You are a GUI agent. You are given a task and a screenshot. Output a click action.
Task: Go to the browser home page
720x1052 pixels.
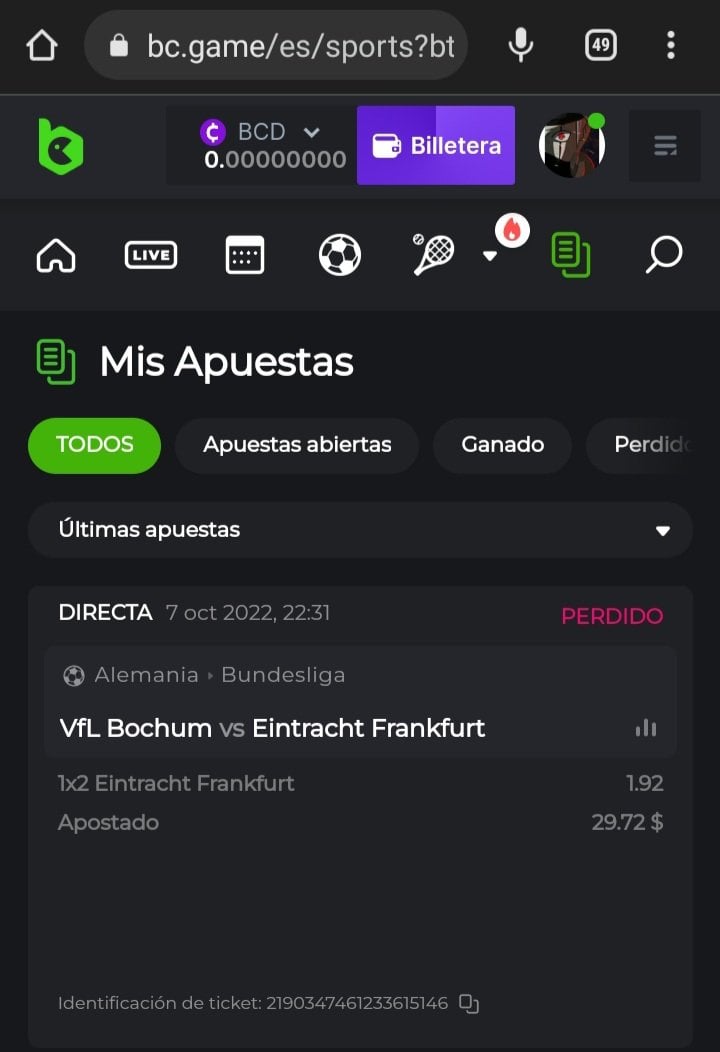point(42,45)
